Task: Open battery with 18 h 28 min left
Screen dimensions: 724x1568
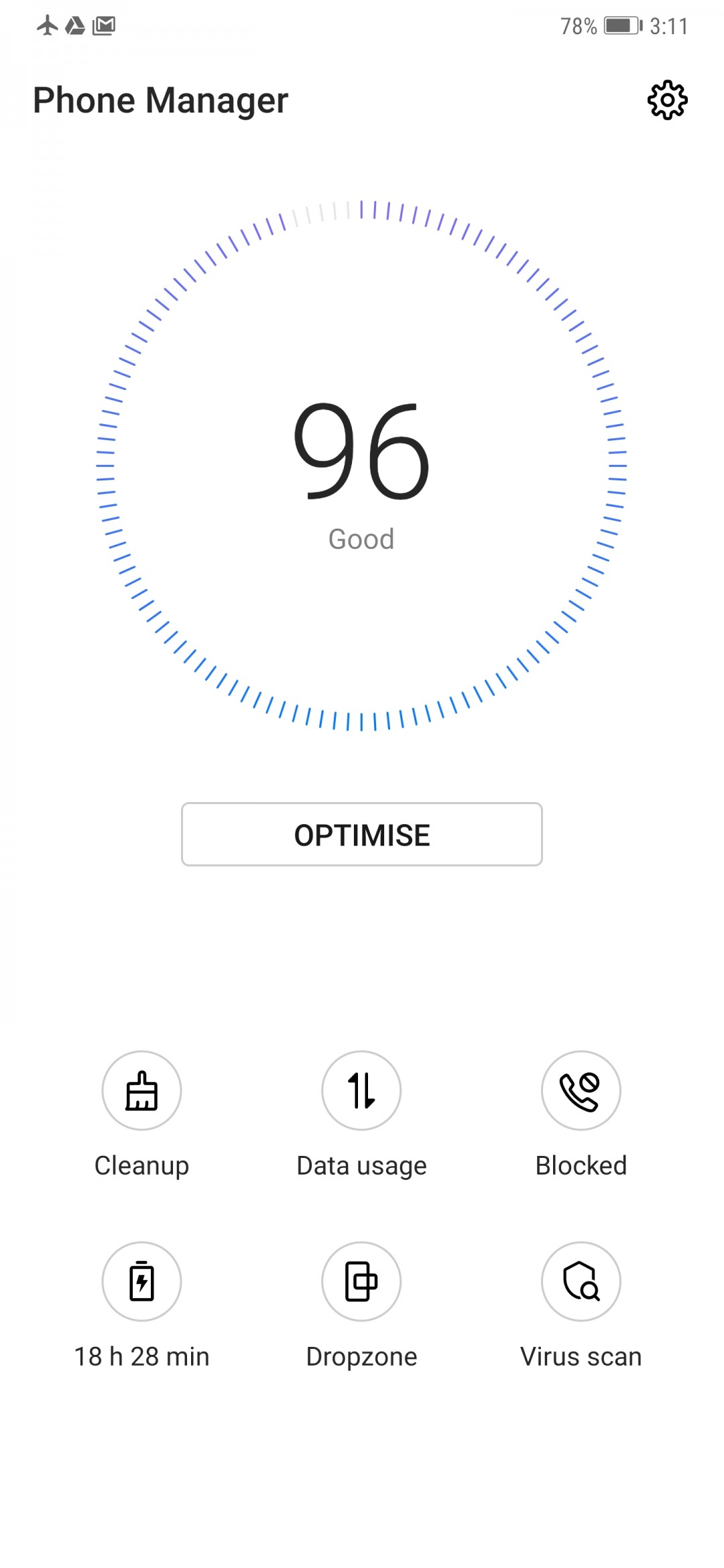Action: [141, 1281]
